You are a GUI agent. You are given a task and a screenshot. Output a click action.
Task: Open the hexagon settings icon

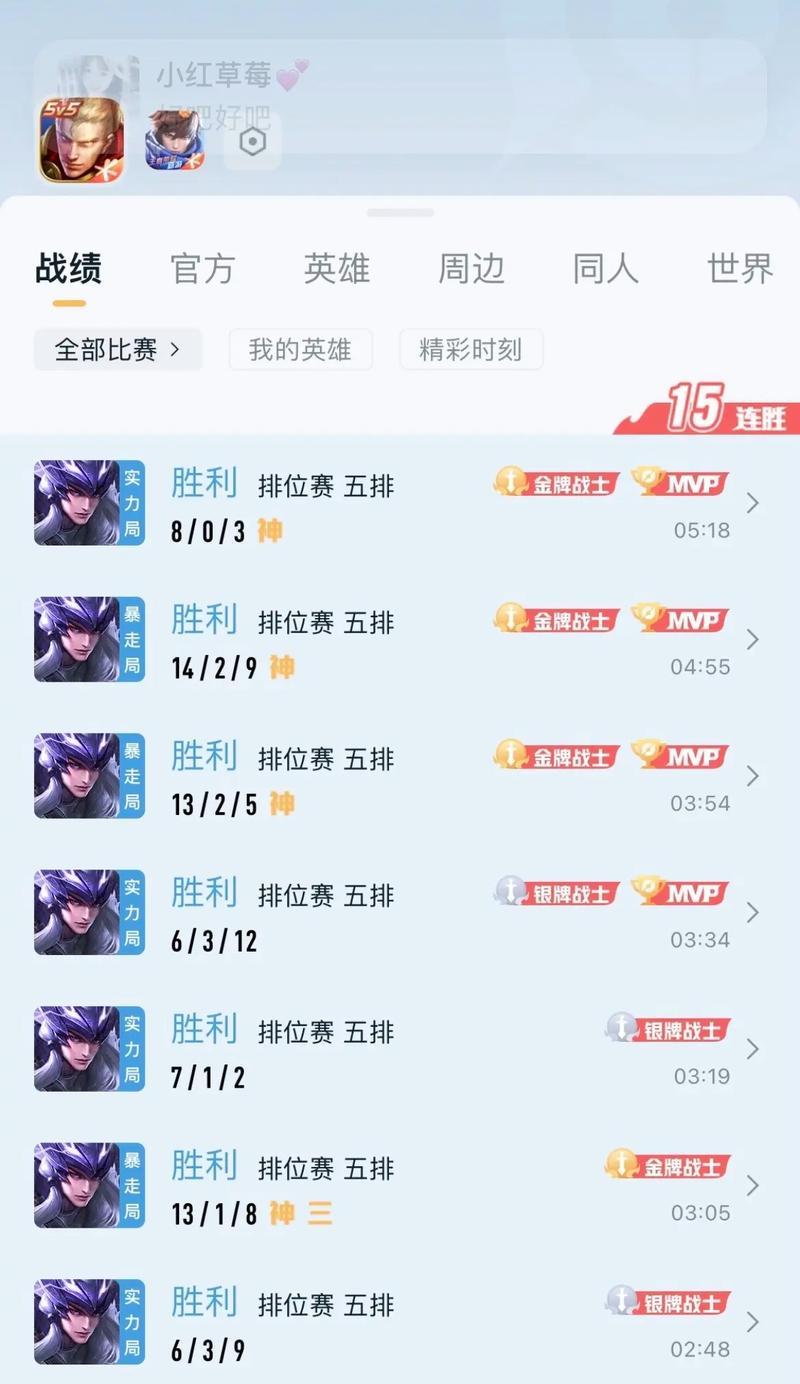253,143
